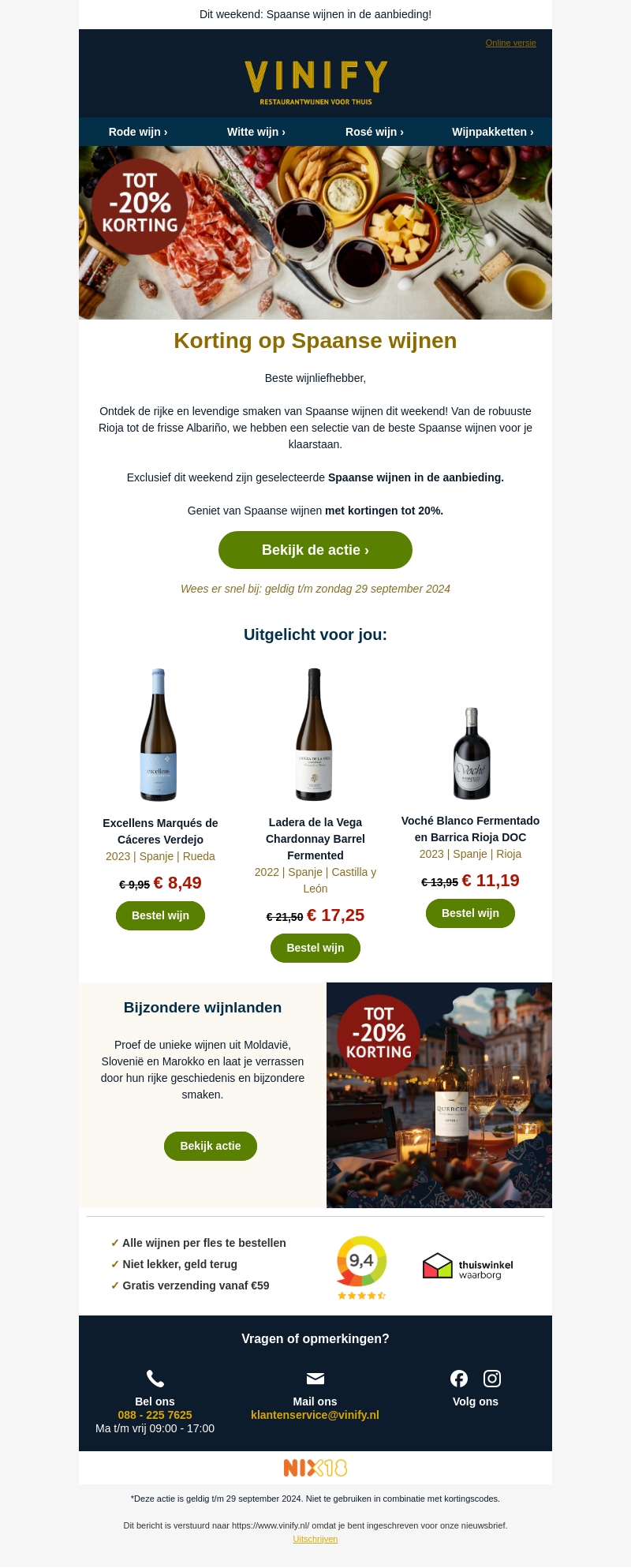This screenshot has width=631, height=1568.
Task: Open the Online versie link
Action: tap(510, 43)
